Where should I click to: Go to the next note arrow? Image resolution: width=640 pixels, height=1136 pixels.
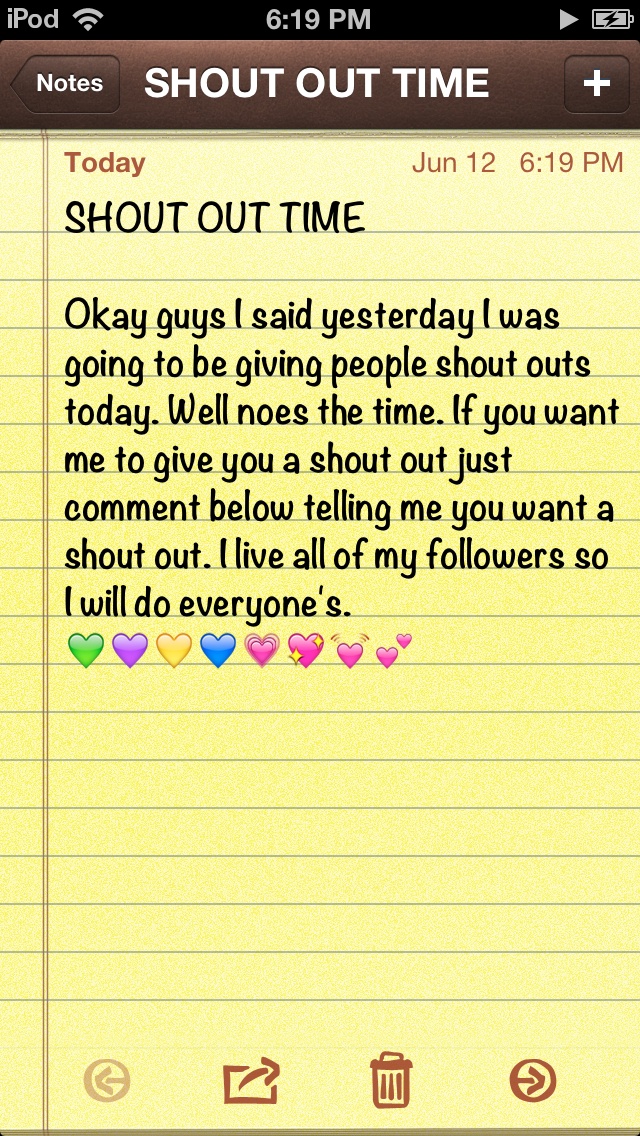[x=532, y=1081]
